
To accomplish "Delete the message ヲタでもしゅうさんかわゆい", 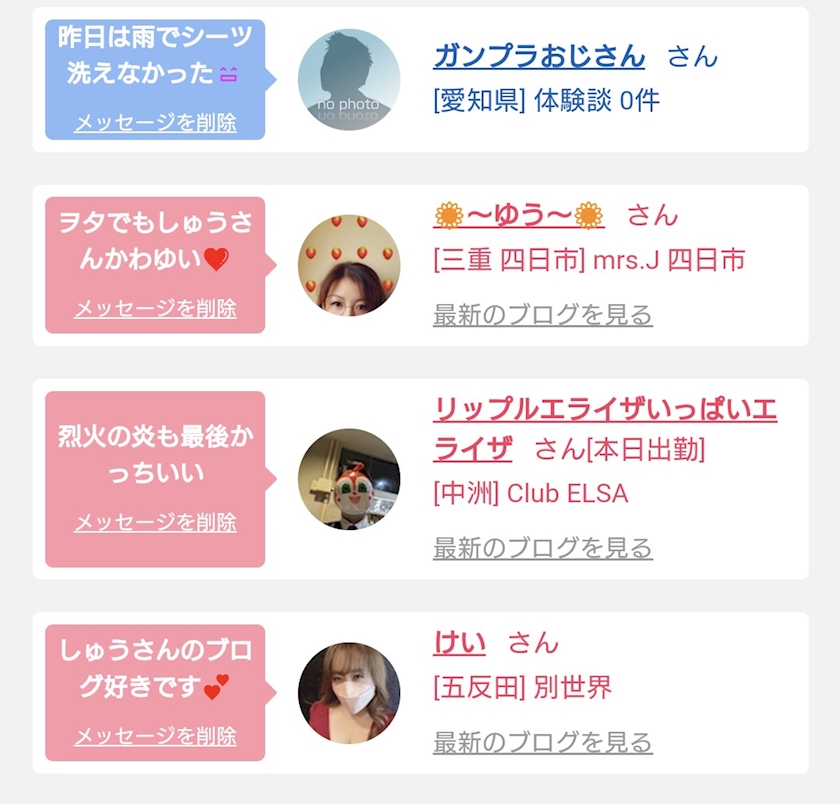I will coord(155,309).
